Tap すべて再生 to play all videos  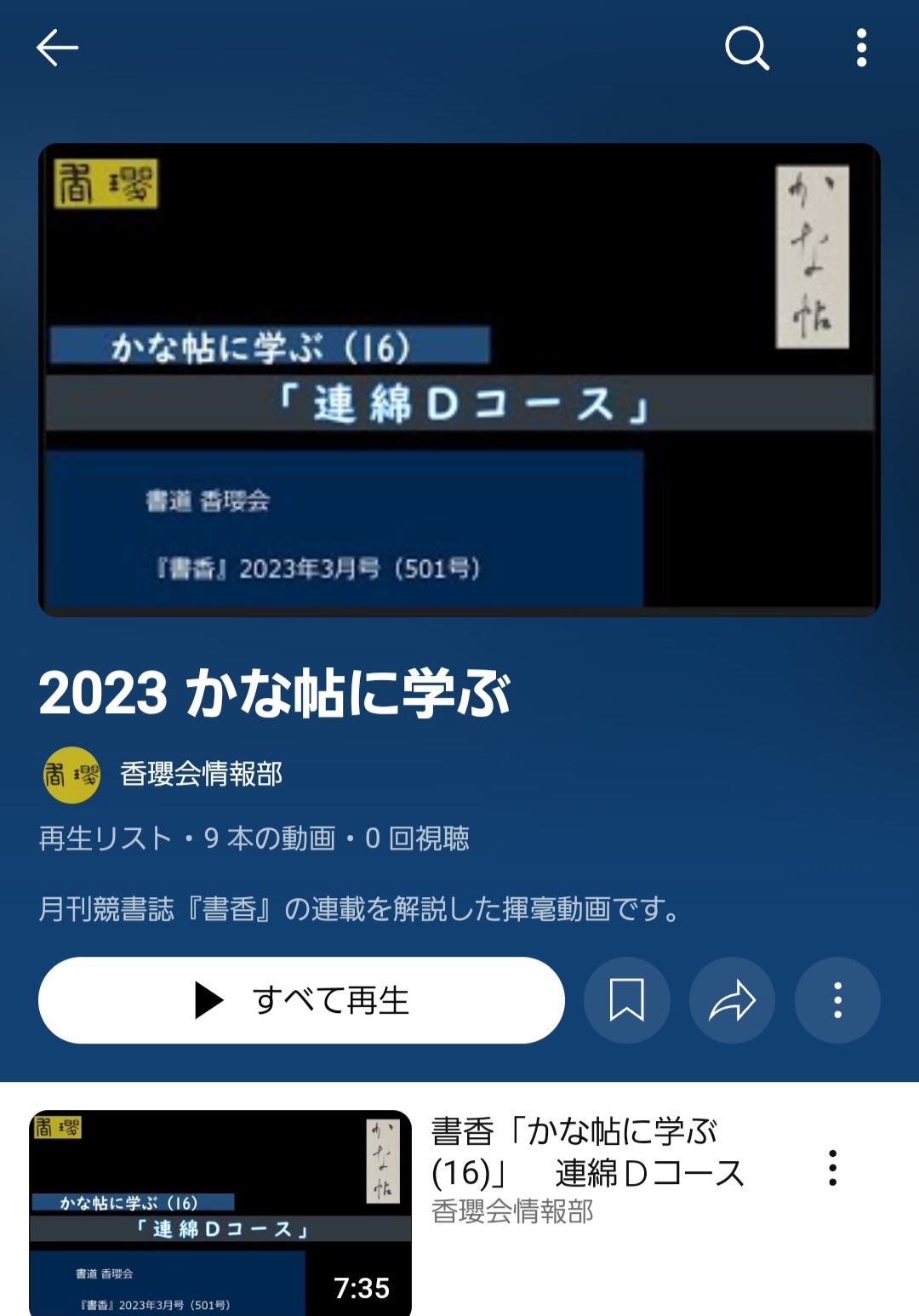[x=301, y=1000]
